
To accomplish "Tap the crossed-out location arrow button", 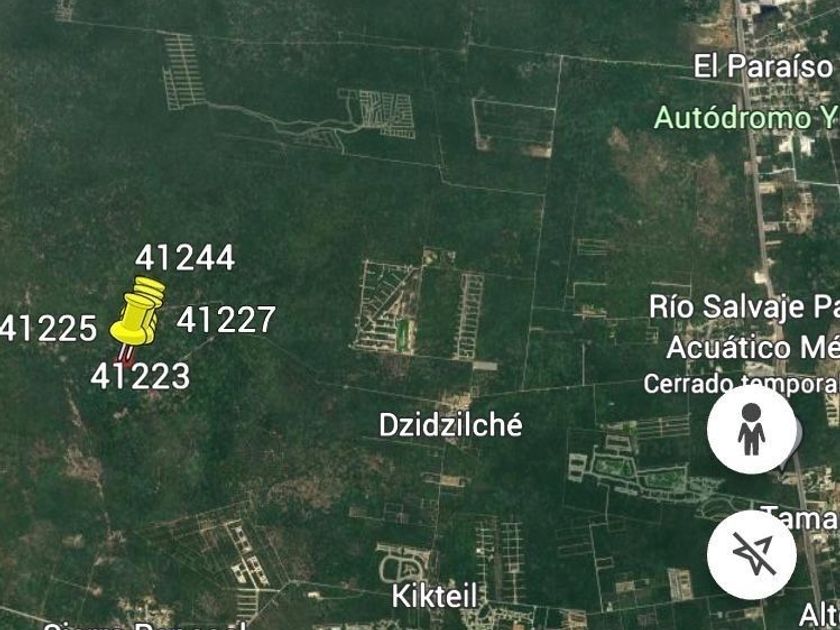I will coord(751,555).
